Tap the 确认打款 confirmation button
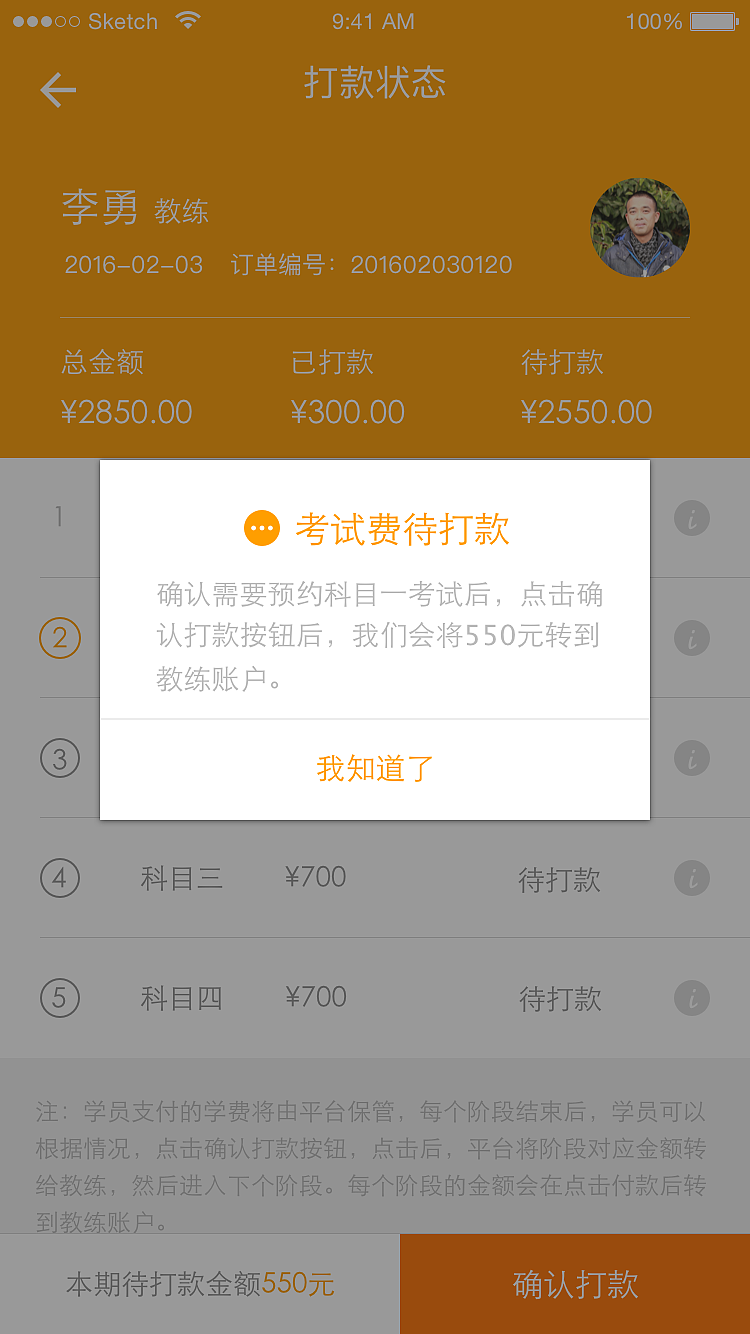This screenshot has width=750, height=1334. [x=573, y=1283]
